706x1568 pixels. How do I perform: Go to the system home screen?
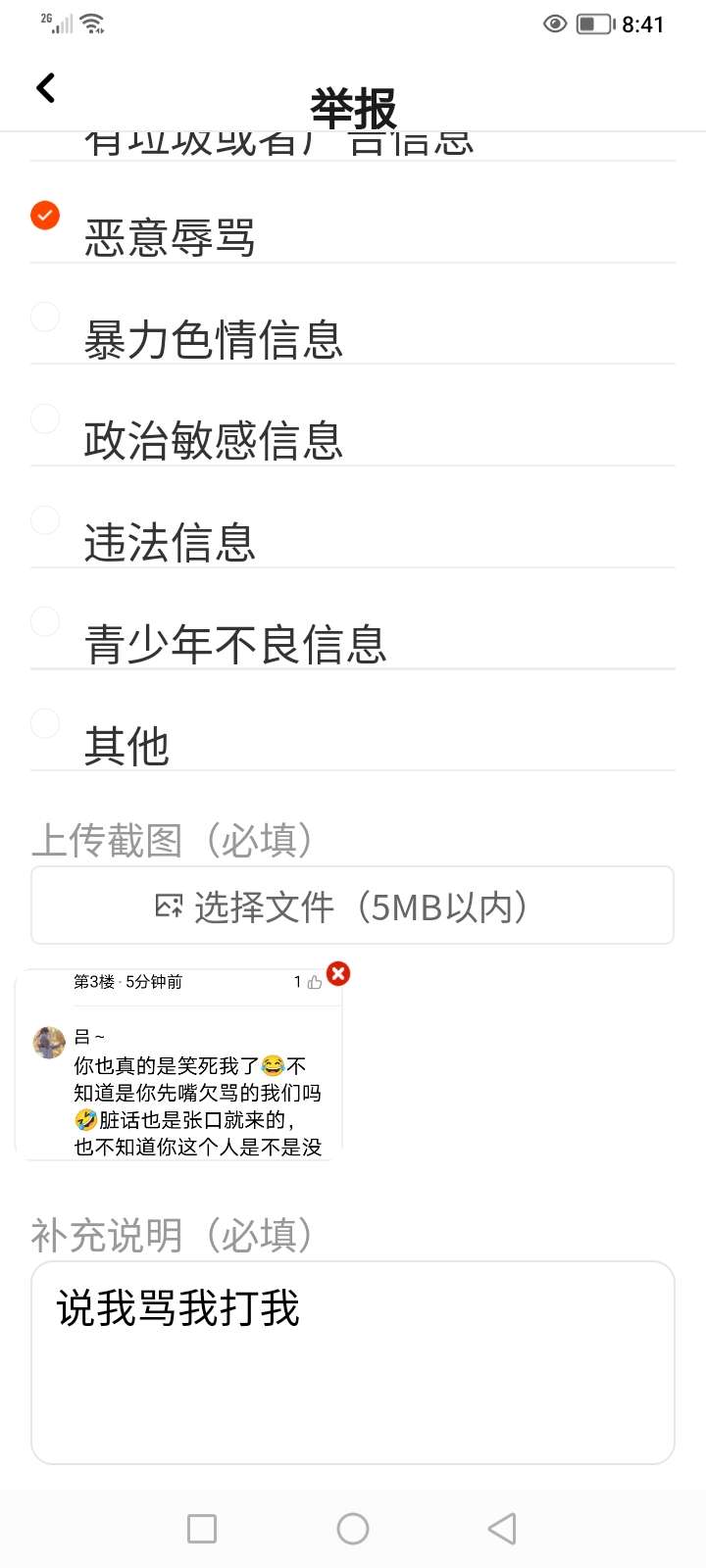pyautogui.click(x=352, y=1529)
